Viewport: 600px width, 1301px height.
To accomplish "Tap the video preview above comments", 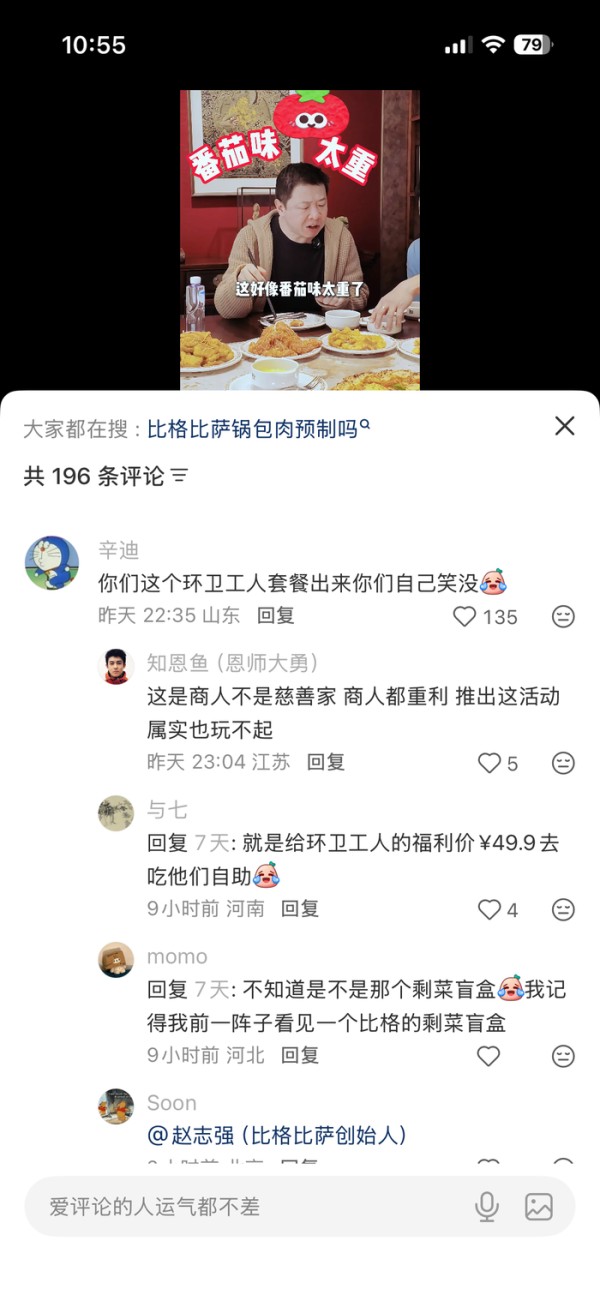I will pyautogui.click(x=300, y=240).
